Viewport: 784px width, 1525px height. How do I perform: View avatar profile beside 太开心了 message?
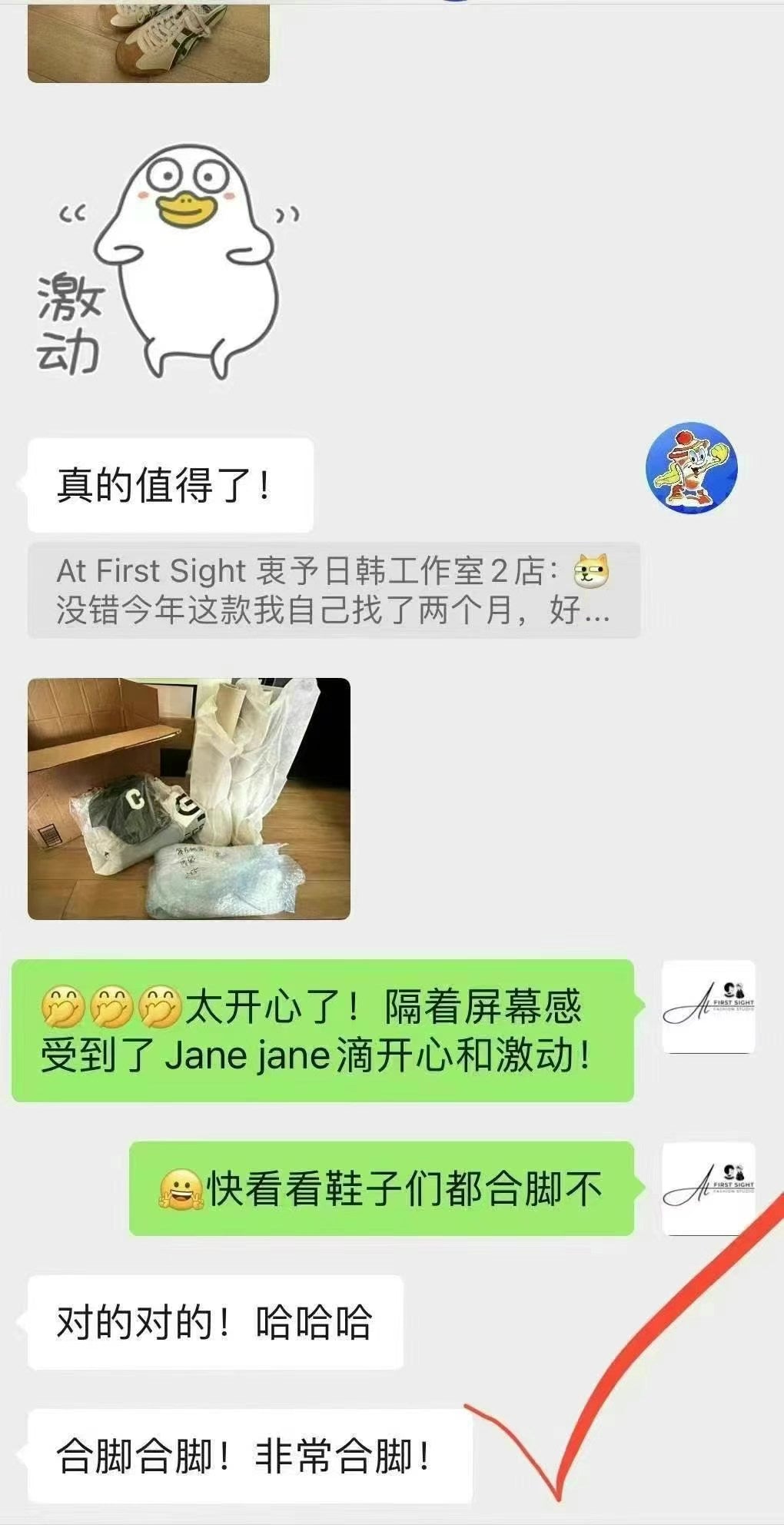pyautogui.click(x=709, y=1007)
